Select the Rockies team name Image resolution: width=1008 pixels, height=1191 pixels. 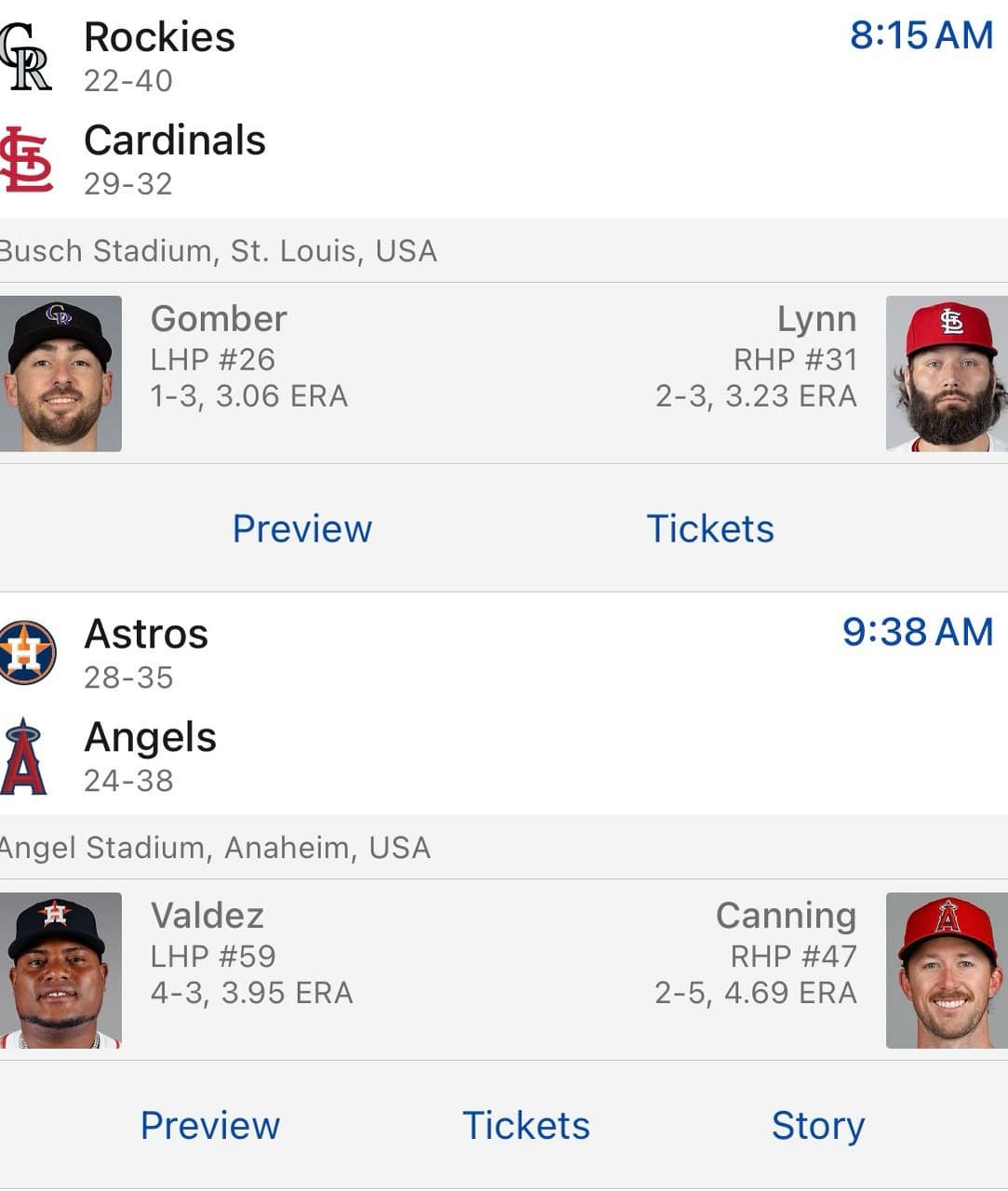click(159, 37)
